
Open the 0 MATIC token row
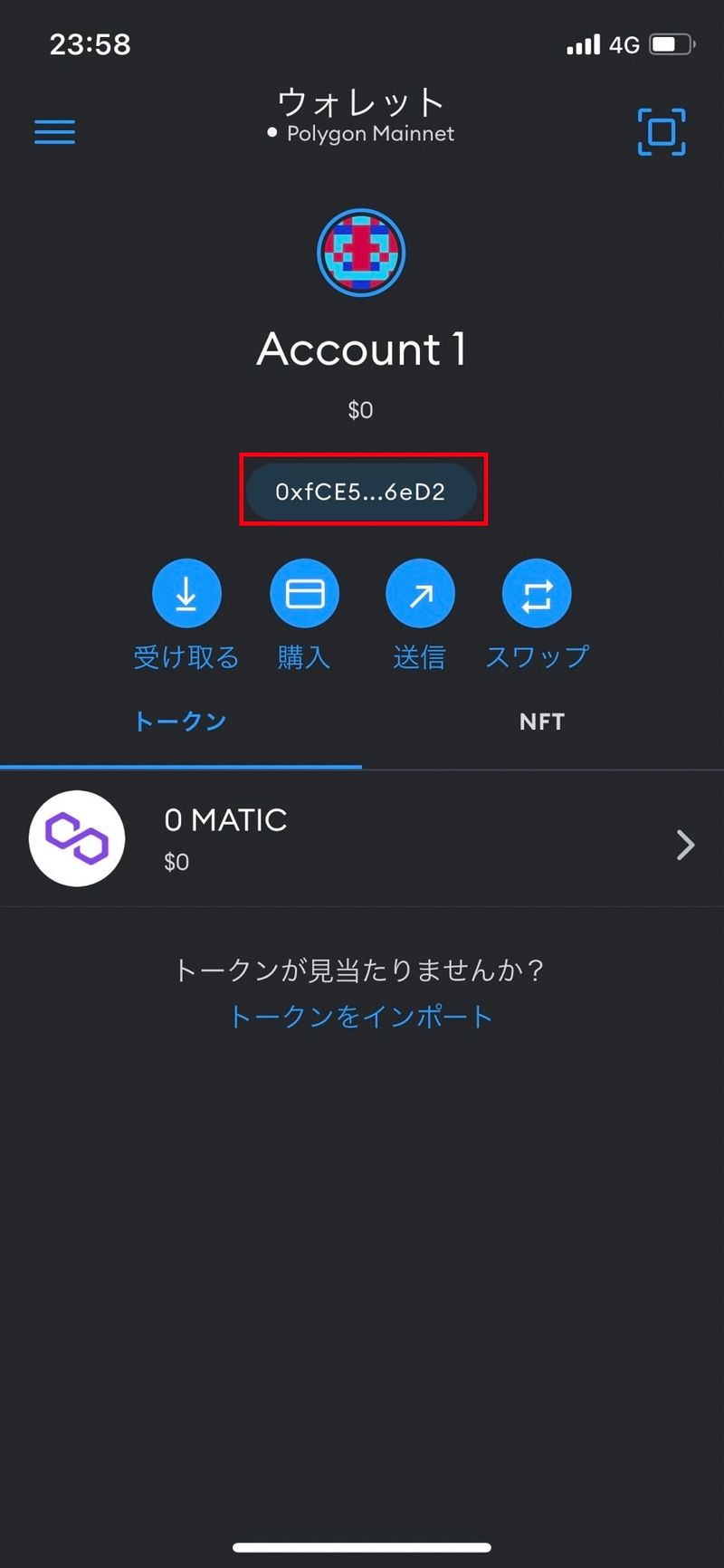coord(362,839)
